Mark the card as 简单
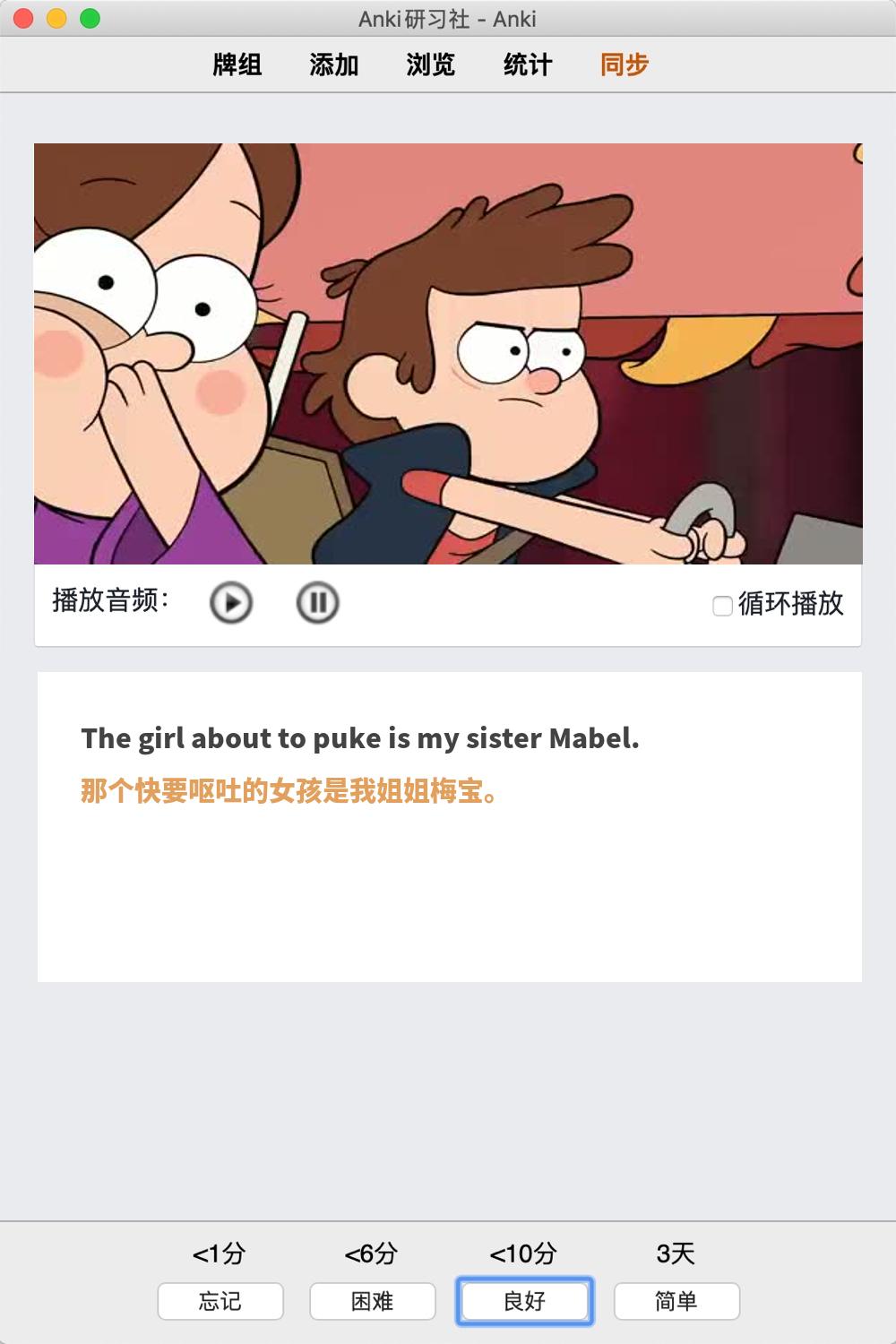The image size is (896, 1344). point(676,1301)
